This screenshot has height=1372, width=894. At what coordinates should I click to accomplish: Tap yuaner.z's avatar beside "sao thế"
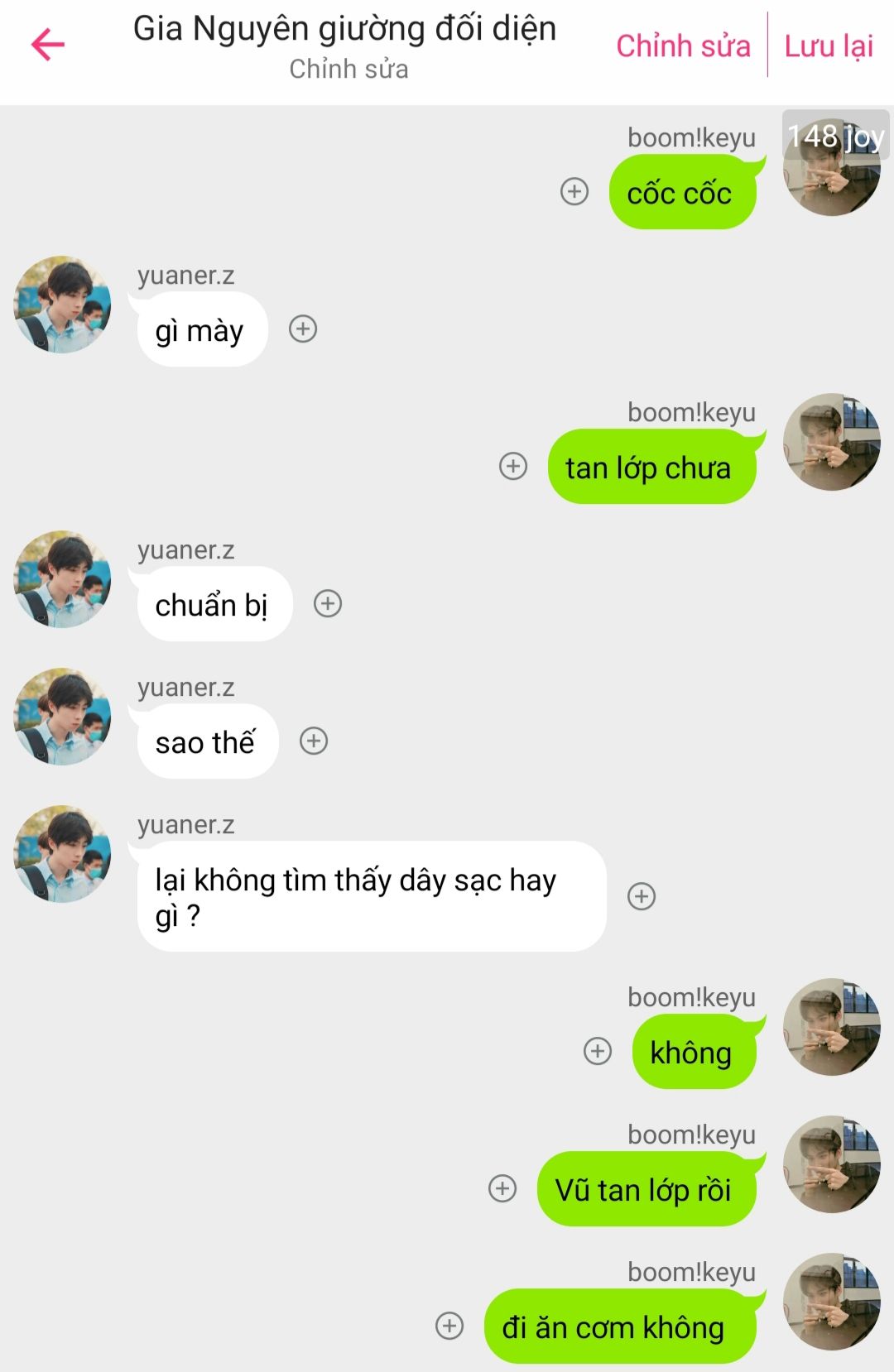click(x=63, y=717)
